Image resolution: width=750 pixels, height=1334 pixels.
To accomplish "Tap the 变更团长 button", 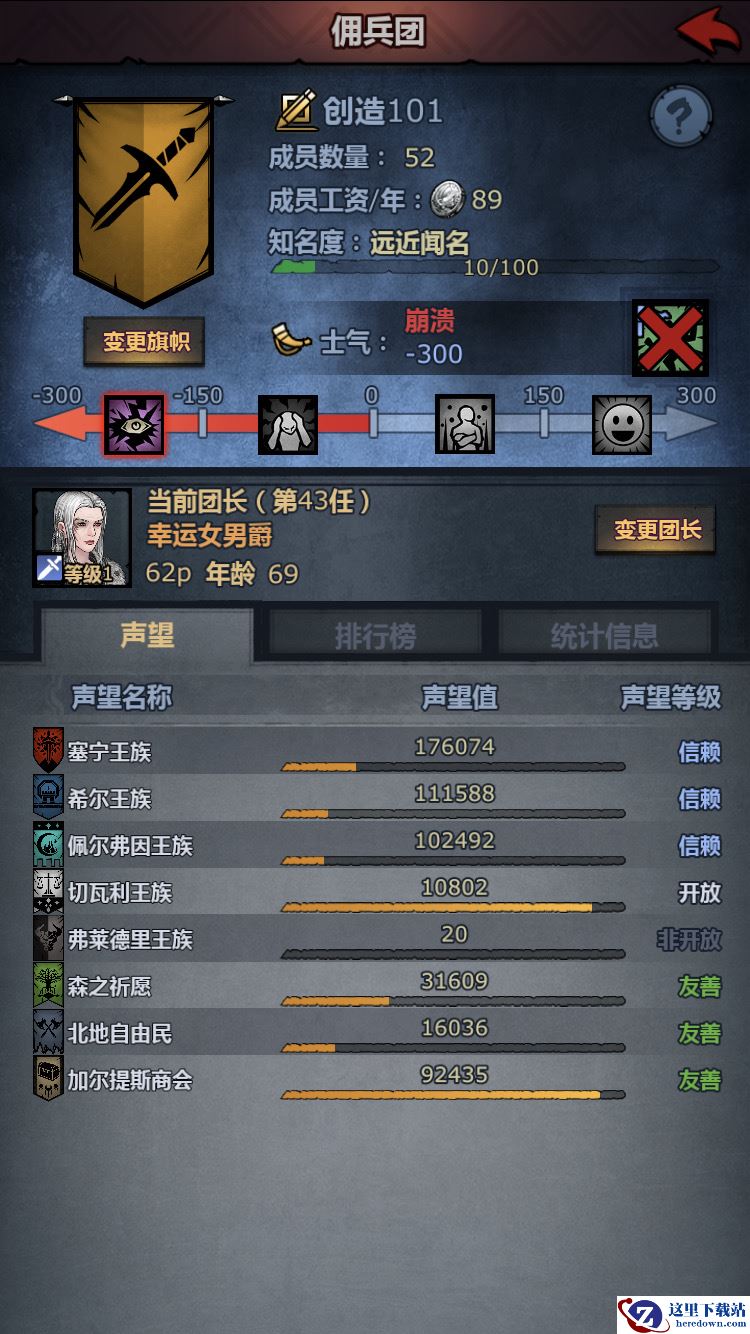I will (x=657, y=530).
